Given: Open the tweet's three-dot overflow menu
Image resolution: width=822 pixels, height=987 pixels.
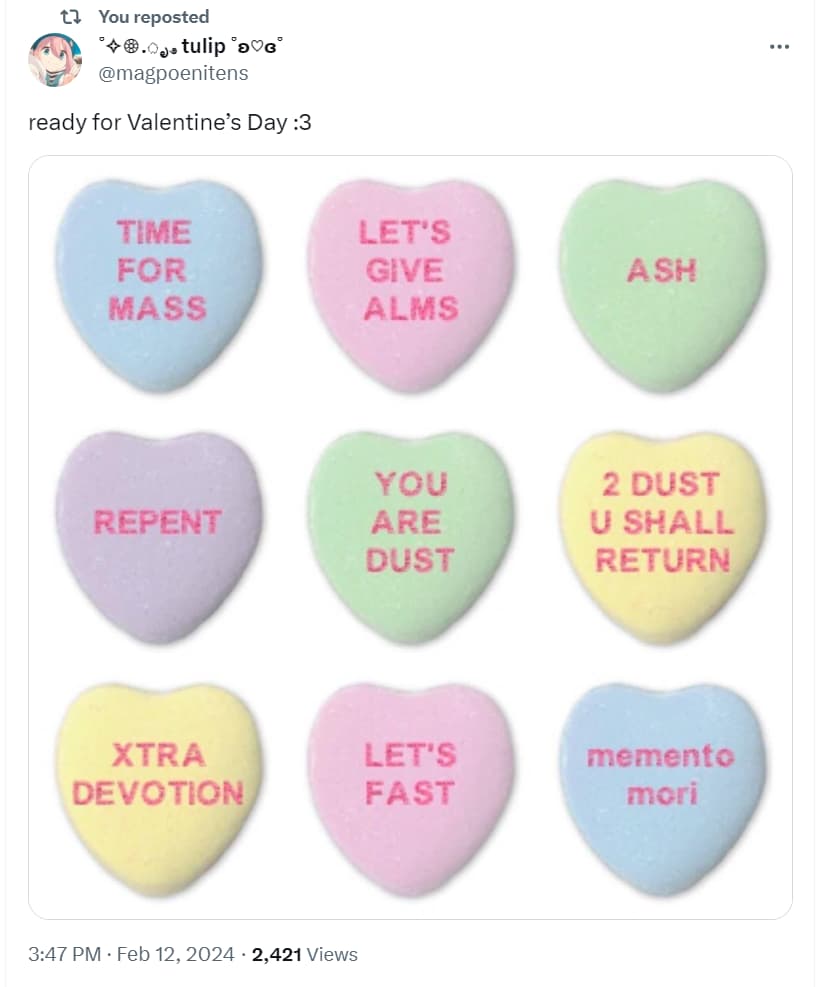Looking at the screenshot, I should tap(780, 47).
